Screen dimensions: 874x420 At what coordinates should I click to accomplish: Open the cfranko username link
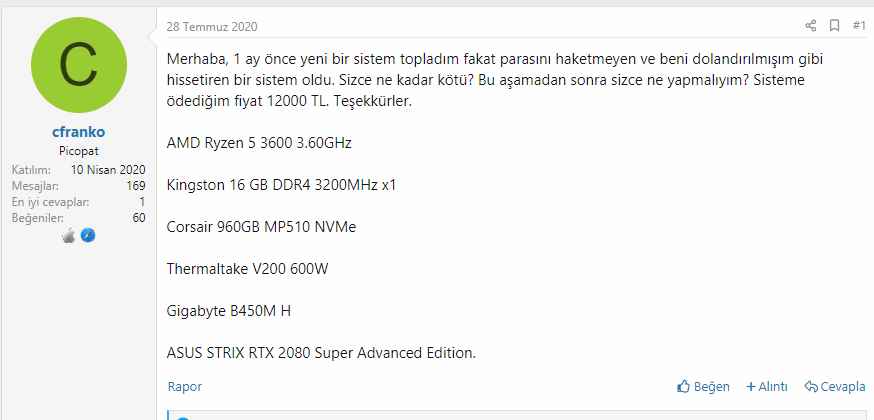tap(78, 131)
